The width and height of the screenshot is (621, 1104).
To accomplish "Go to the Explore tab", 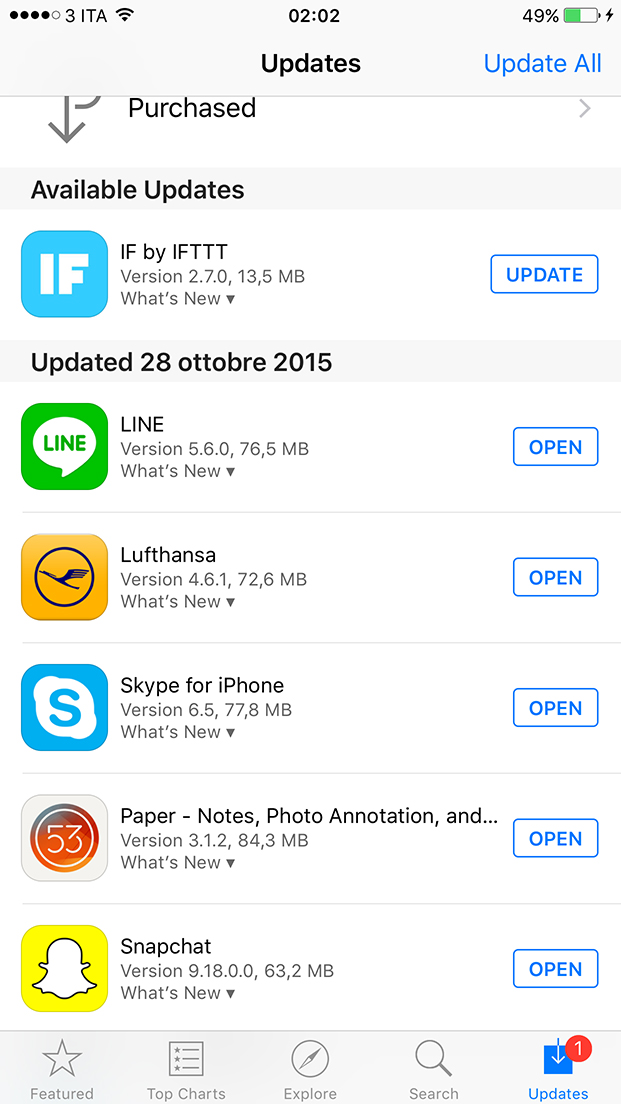I will pyautogui.click(x=310, y=1068).
